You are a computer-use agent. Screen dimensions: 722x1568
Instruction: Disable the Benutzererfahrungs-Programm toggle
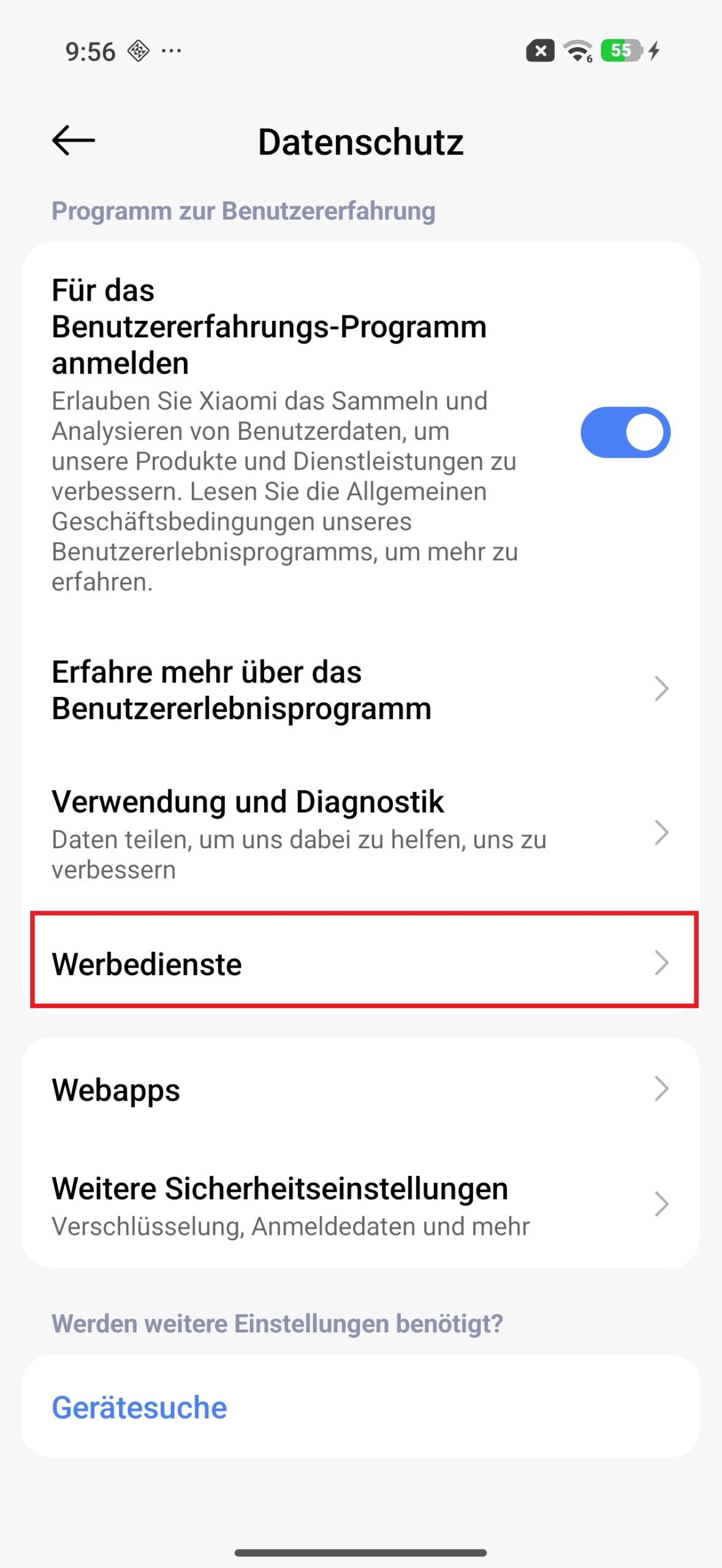click(x=625, y=432)
